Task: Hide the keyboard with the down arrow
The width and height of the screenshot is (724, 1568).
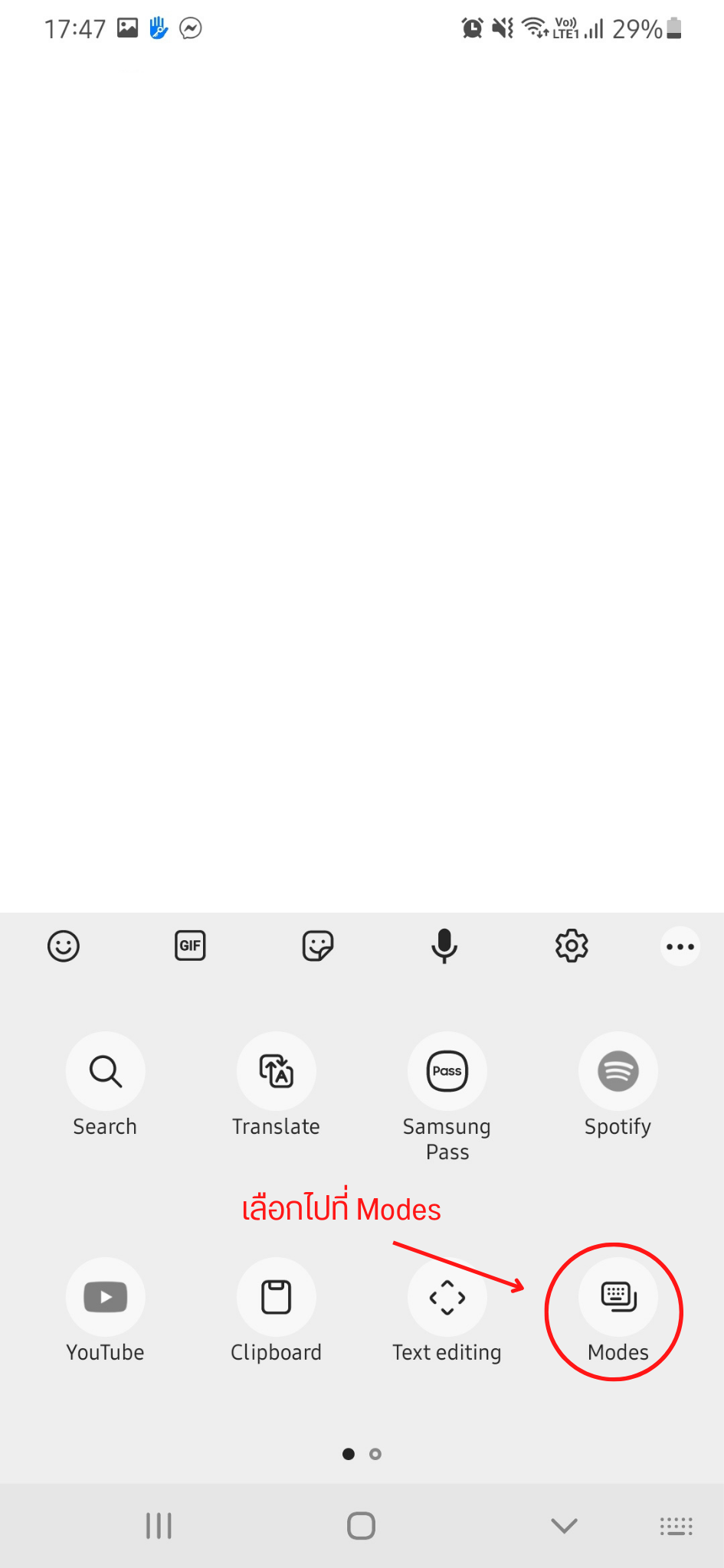Action: [564, 1526]
